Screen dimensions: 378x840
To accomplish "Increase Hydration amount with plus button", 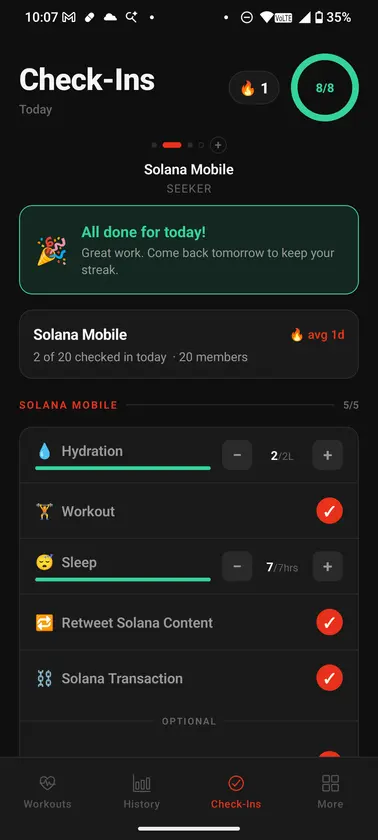I will 328,455.
